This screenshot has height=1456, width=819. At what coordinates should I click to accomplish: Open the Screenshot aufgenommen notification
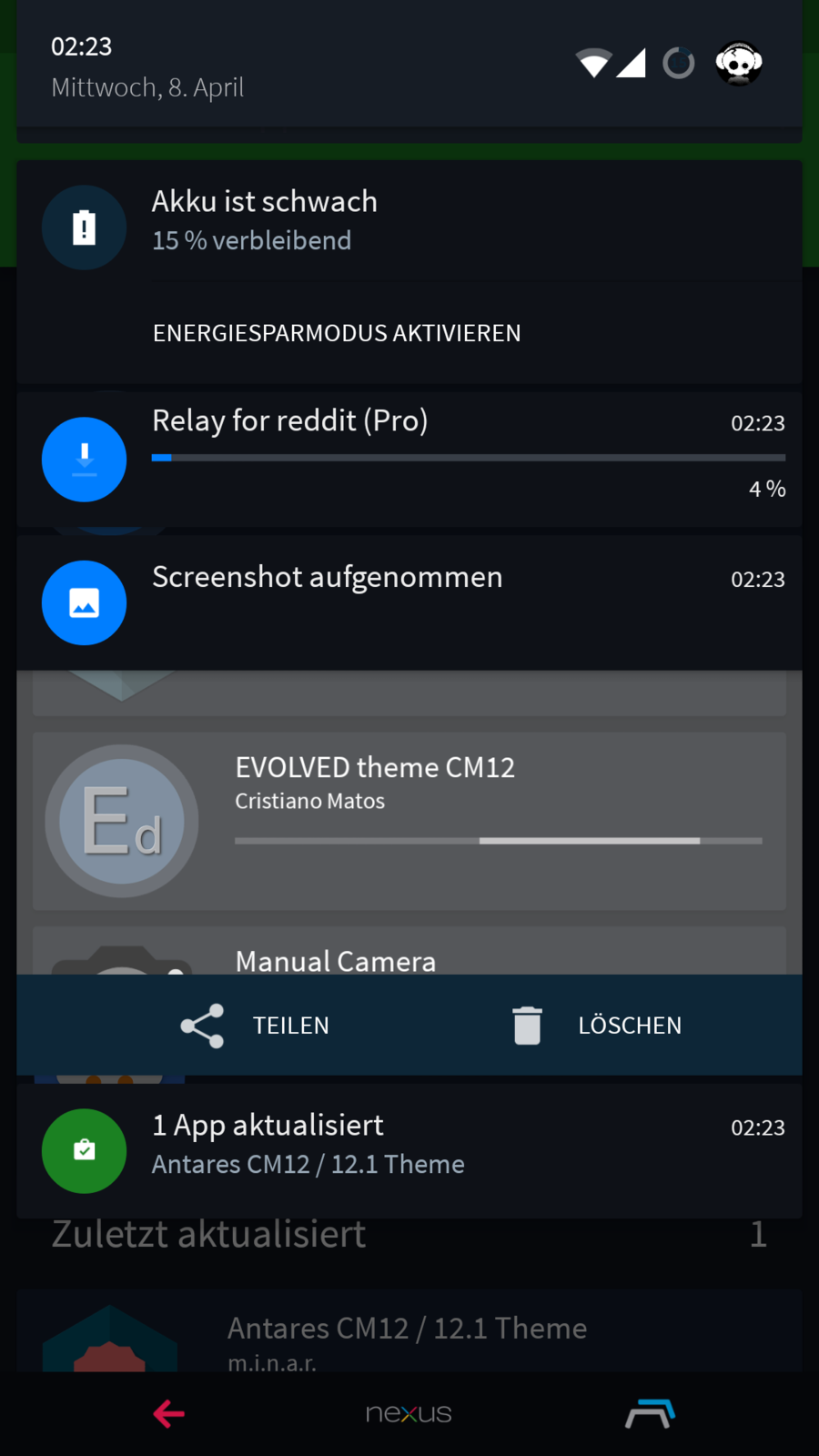point(409,601)
